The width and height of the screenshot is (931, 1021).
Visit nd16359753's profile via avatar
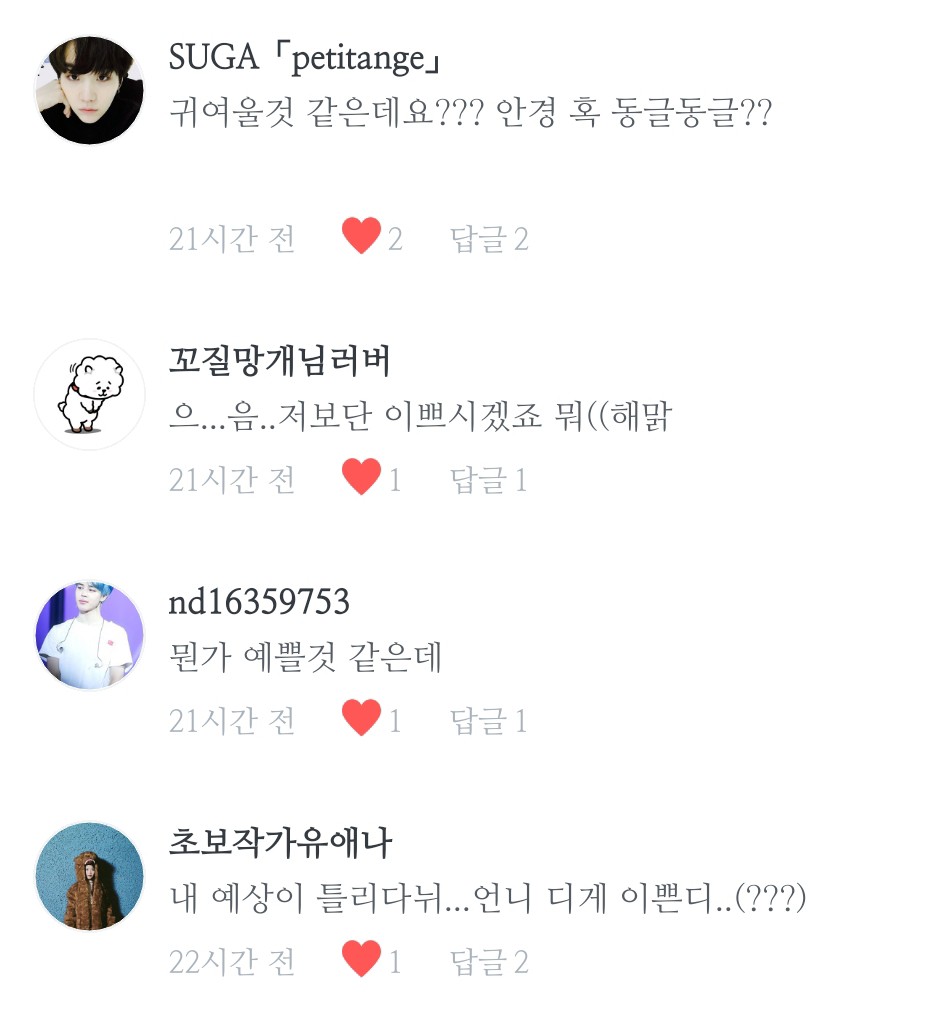coord(90,635)
